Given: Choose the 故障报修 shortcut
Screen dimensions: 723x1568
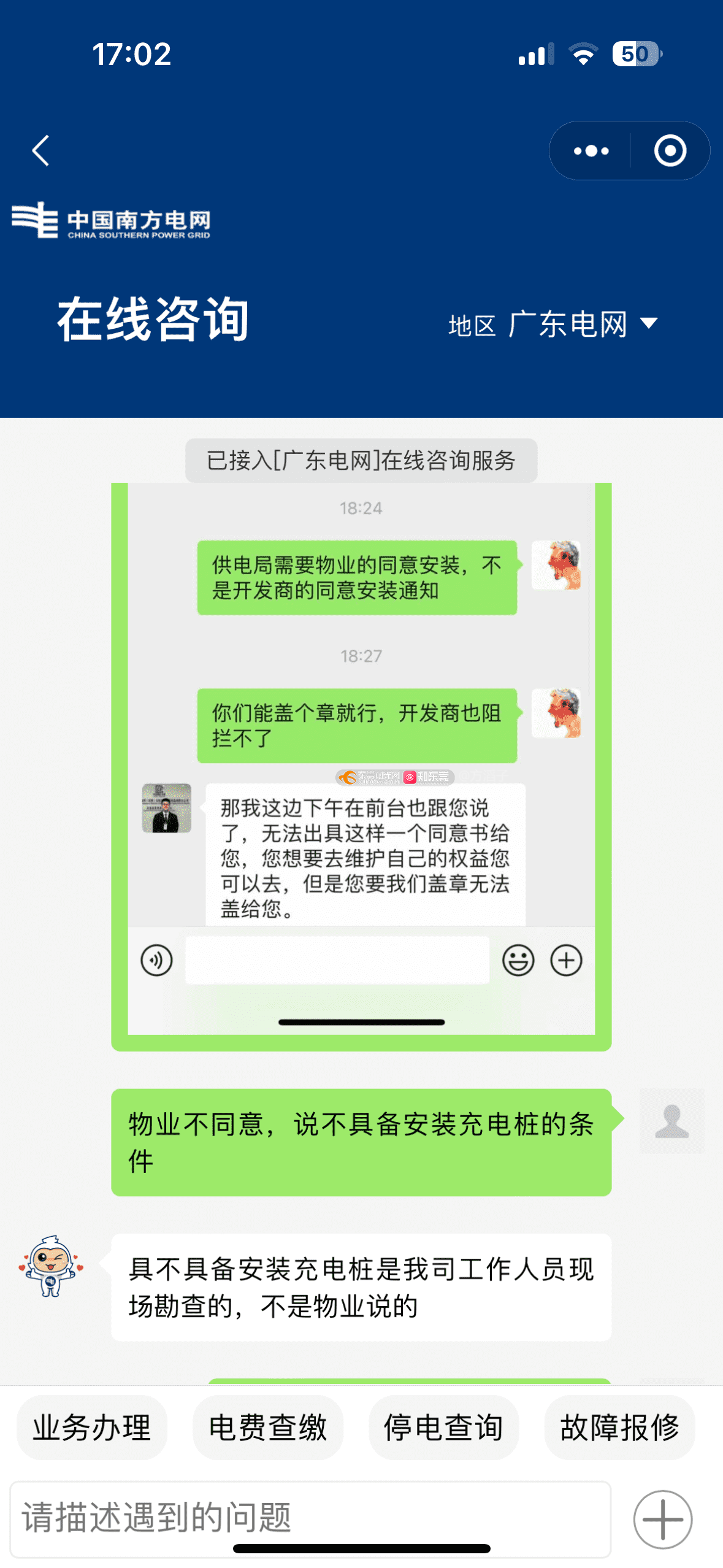Looking at the screenshot, I should (619, 1427).
